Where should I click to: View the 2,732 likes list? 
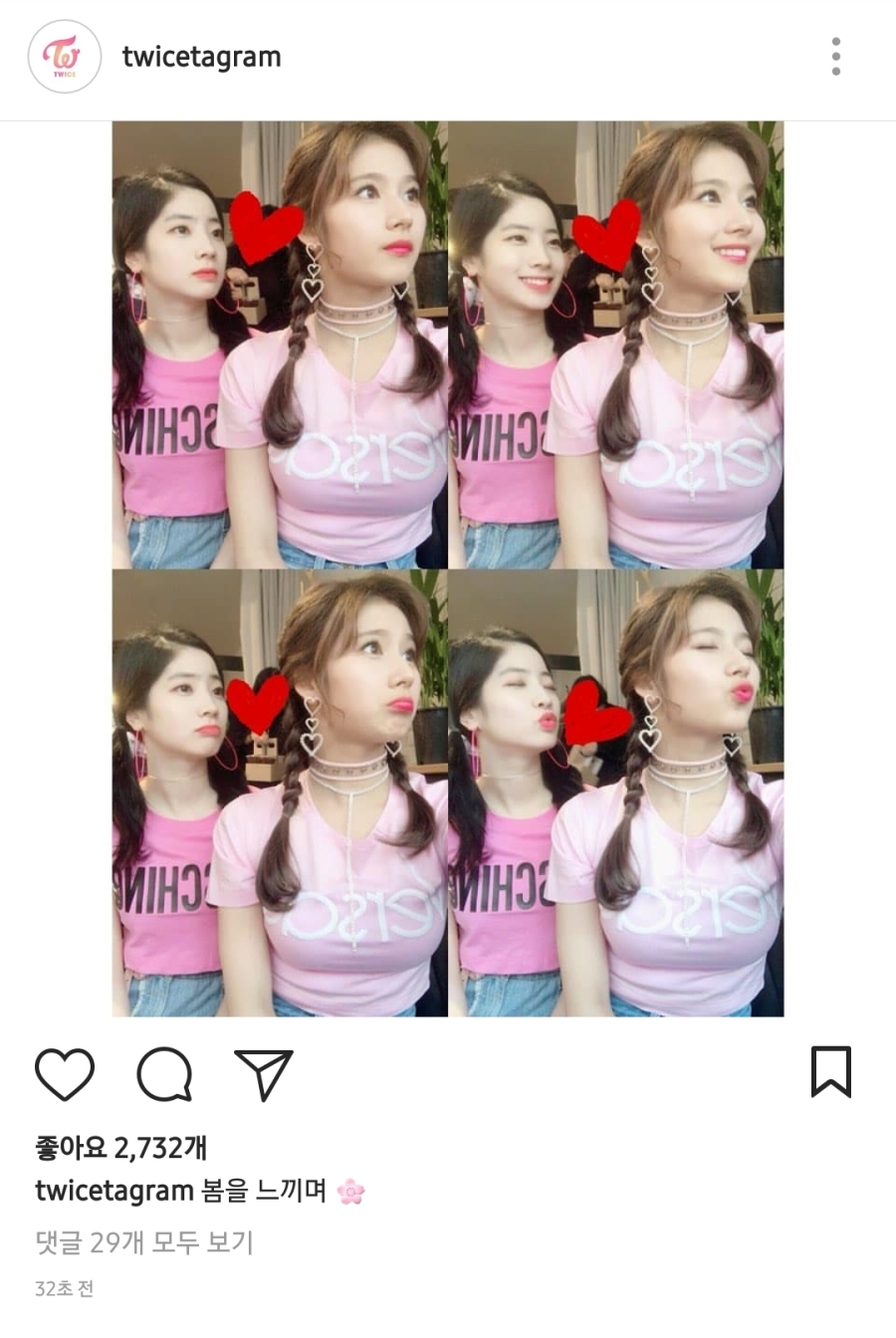point(121,1148)
